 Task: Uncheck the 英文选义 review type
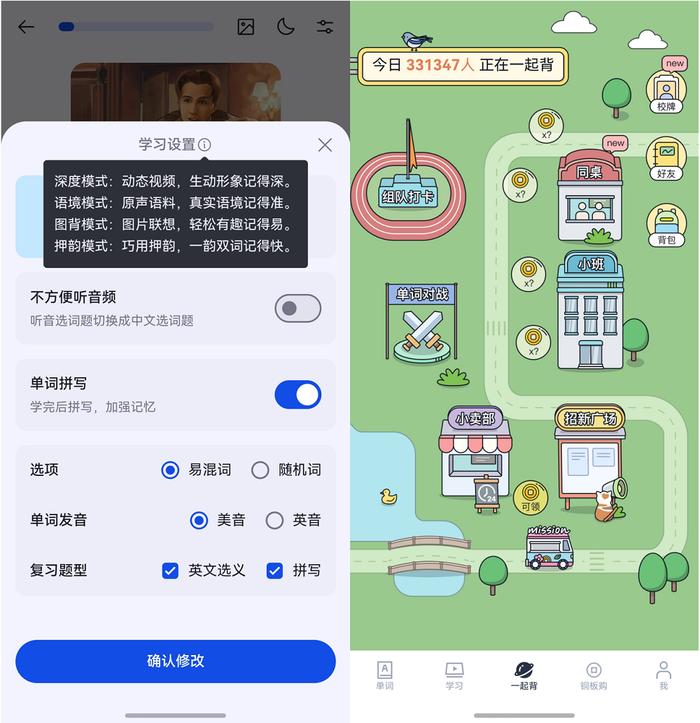coord(171,571)
